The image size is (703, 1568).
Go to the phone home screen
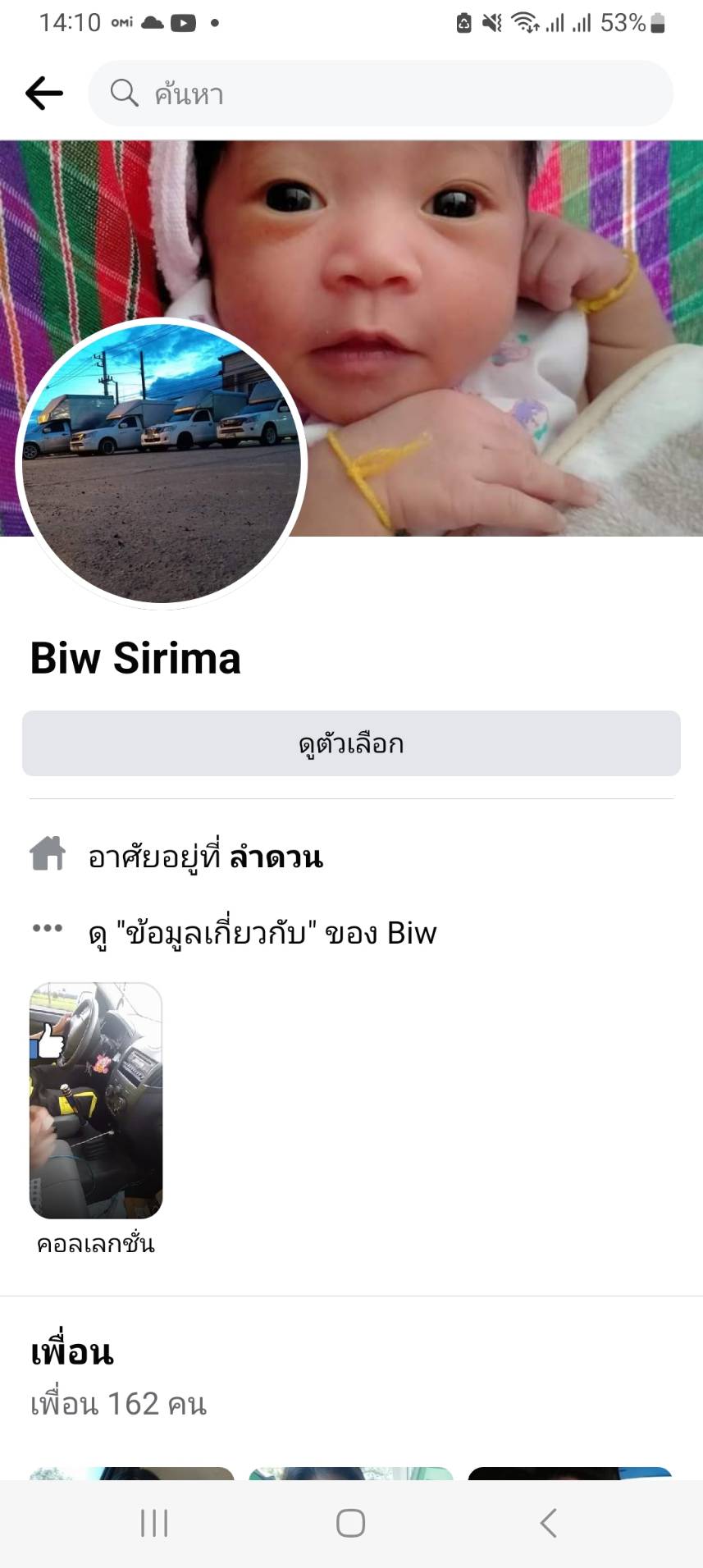tap(351, 1523)
